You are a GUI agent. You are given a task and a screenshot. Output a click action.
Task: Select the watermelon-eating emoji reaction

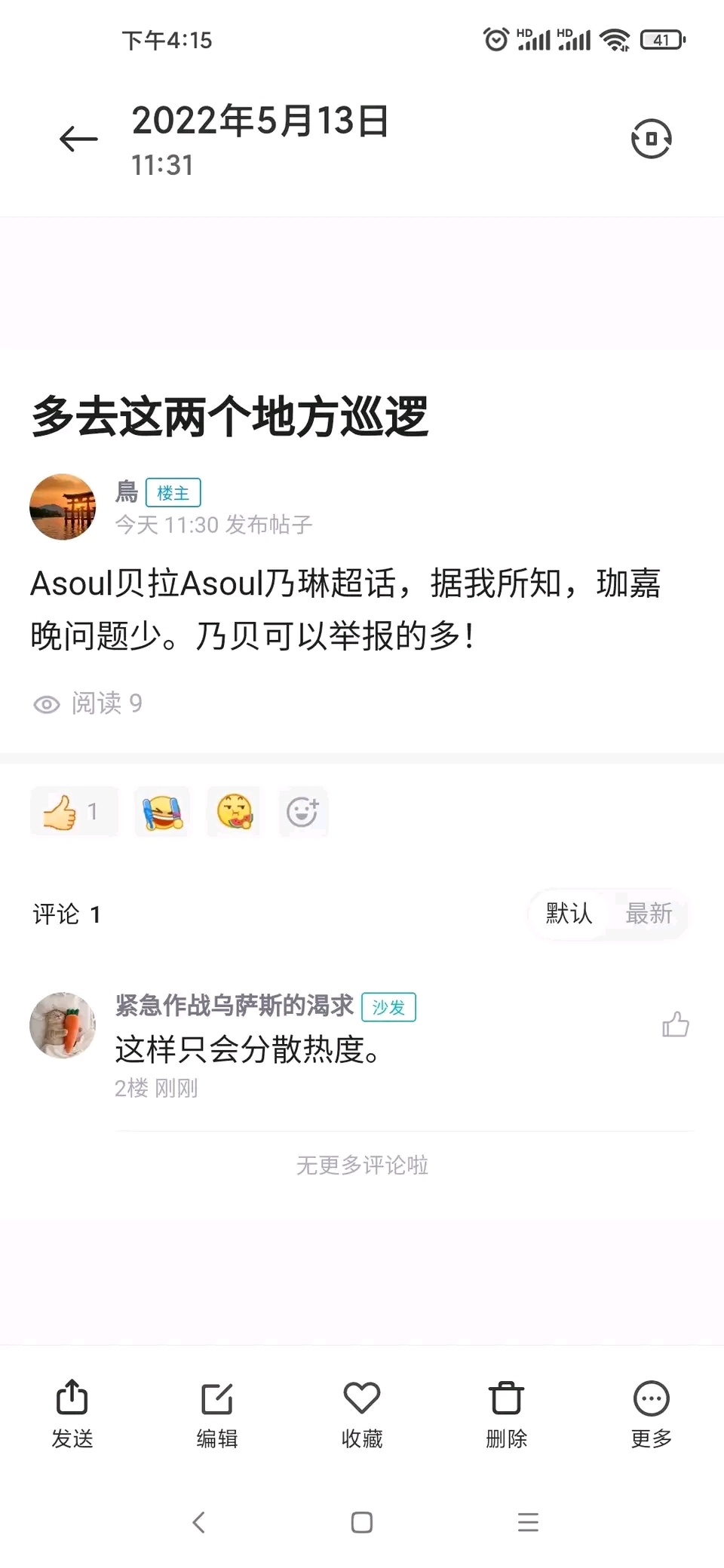click(x=235, y=812)
